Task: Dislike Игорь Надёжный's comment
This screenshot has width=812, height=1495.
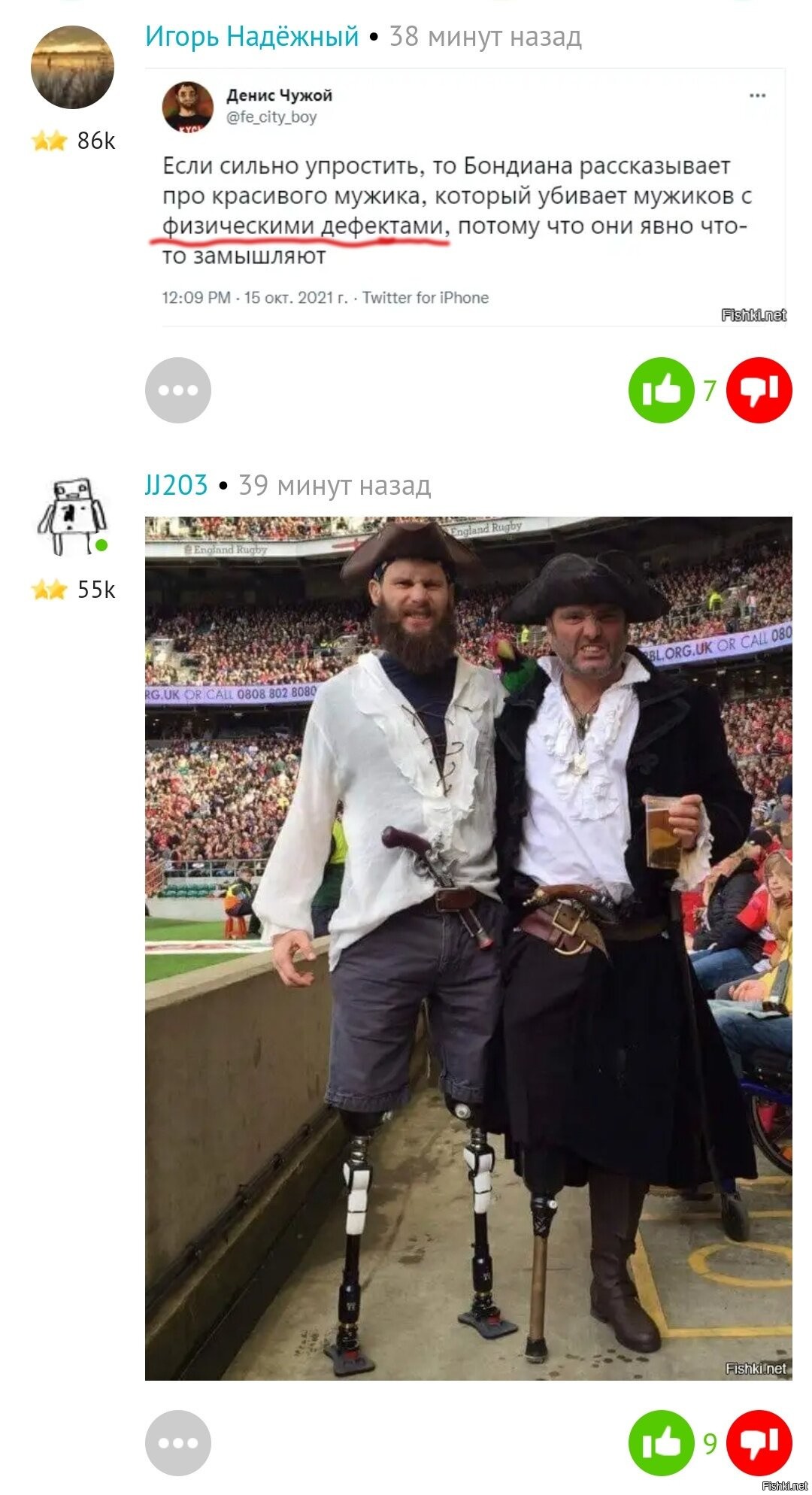Action: coord(759,390)
